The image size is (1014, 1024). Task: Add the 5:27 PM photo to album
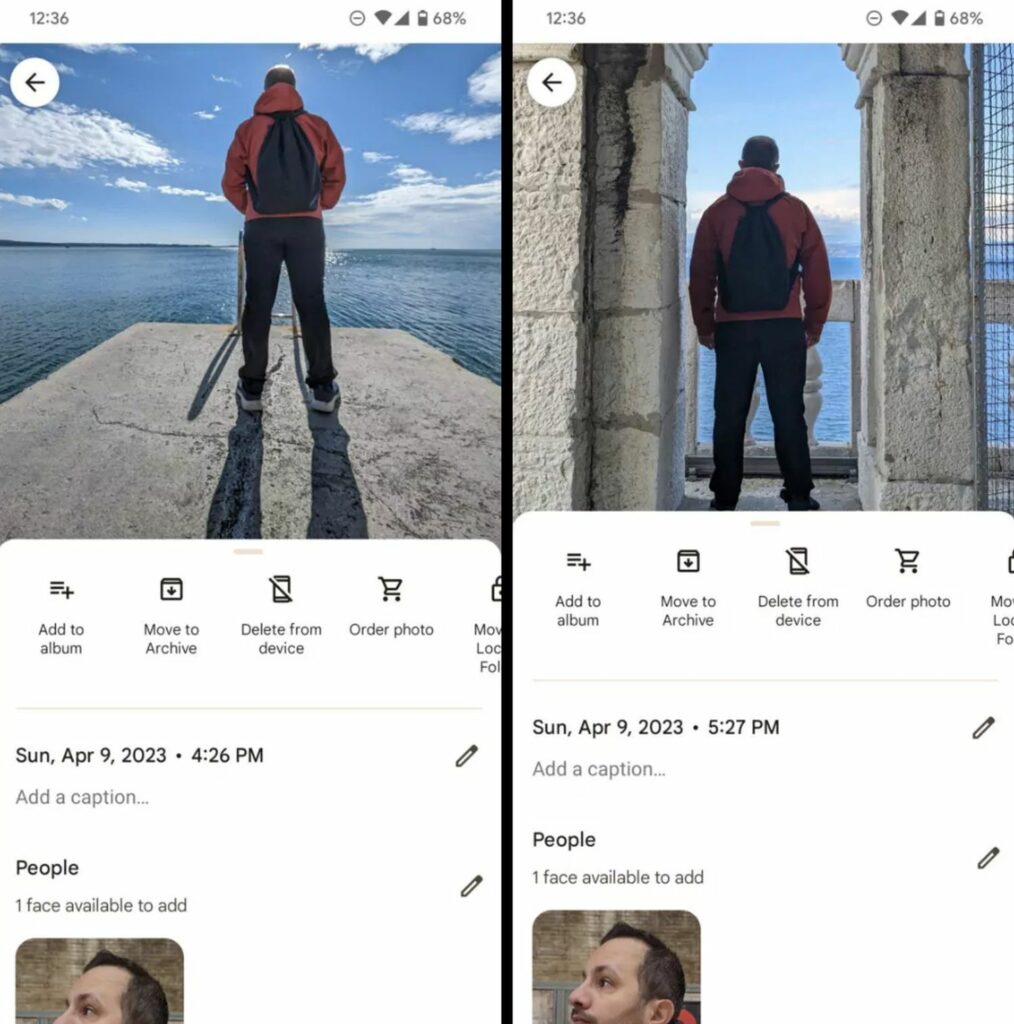pyautogui.click(x=578, y=585)
